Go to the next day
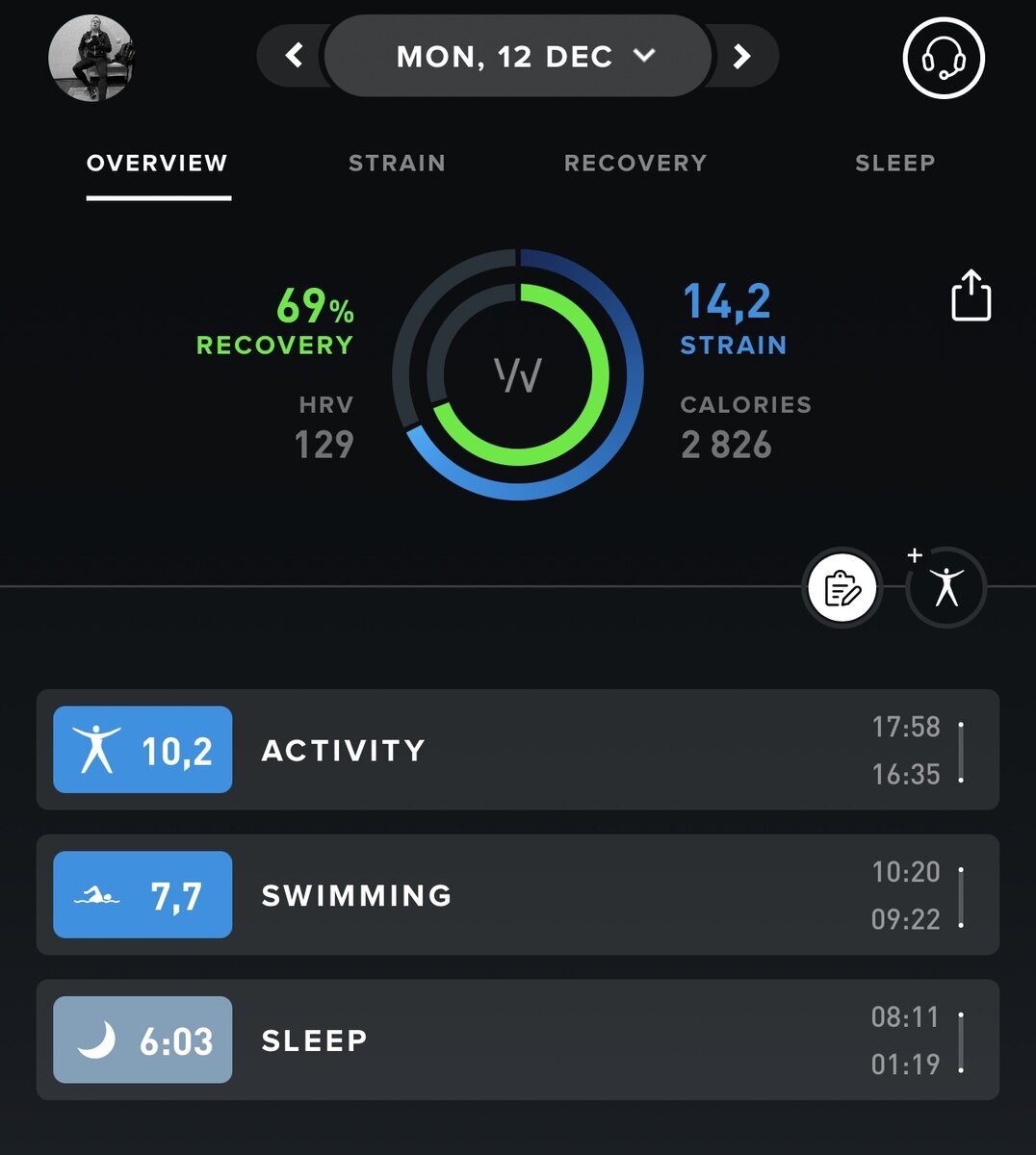Image resolution: width=1036 pixels, height=1155 pixels. 741,56
